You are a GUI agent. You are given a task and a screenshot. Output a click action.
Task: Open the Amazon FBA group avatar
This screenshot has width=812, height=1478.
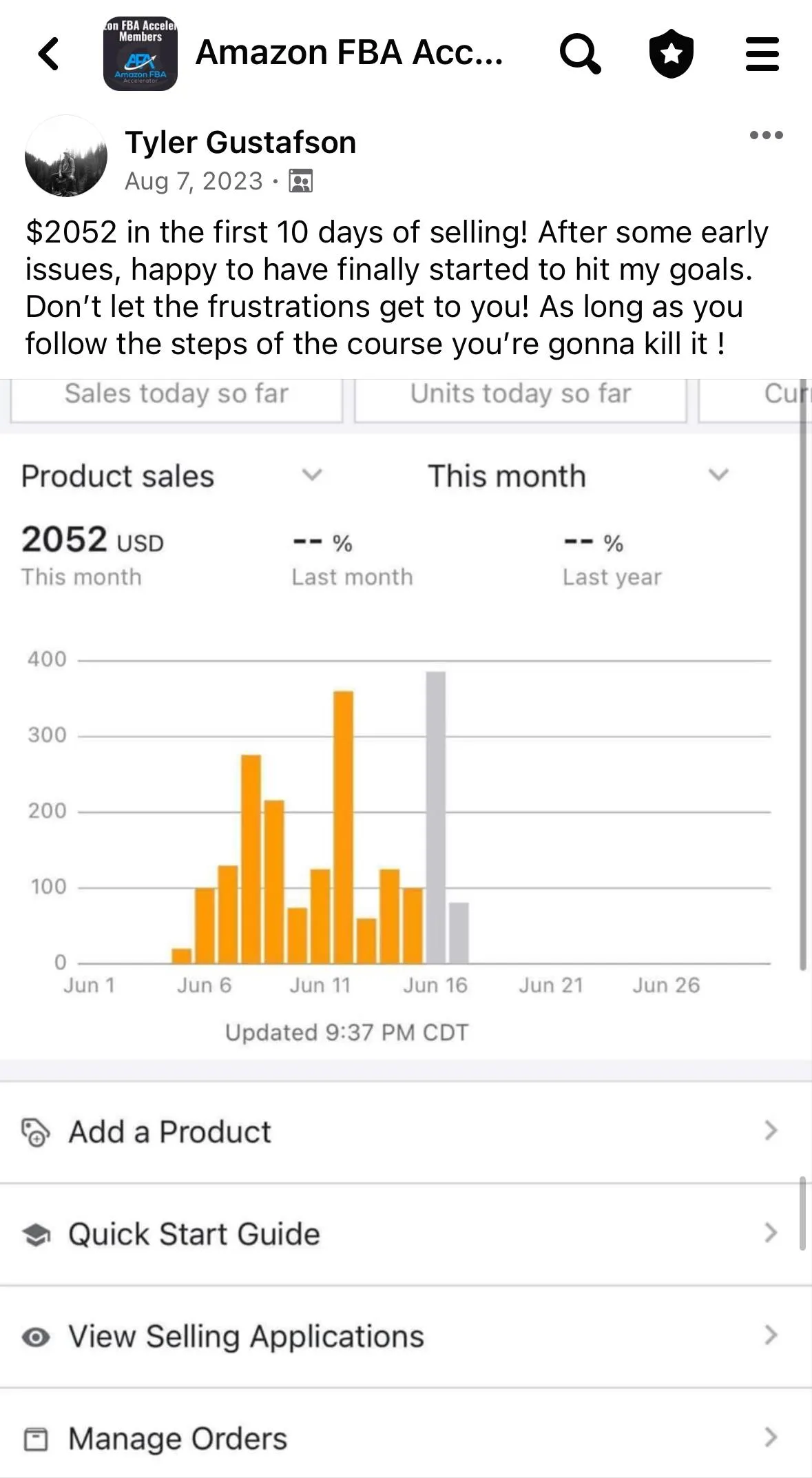(140, 54)
